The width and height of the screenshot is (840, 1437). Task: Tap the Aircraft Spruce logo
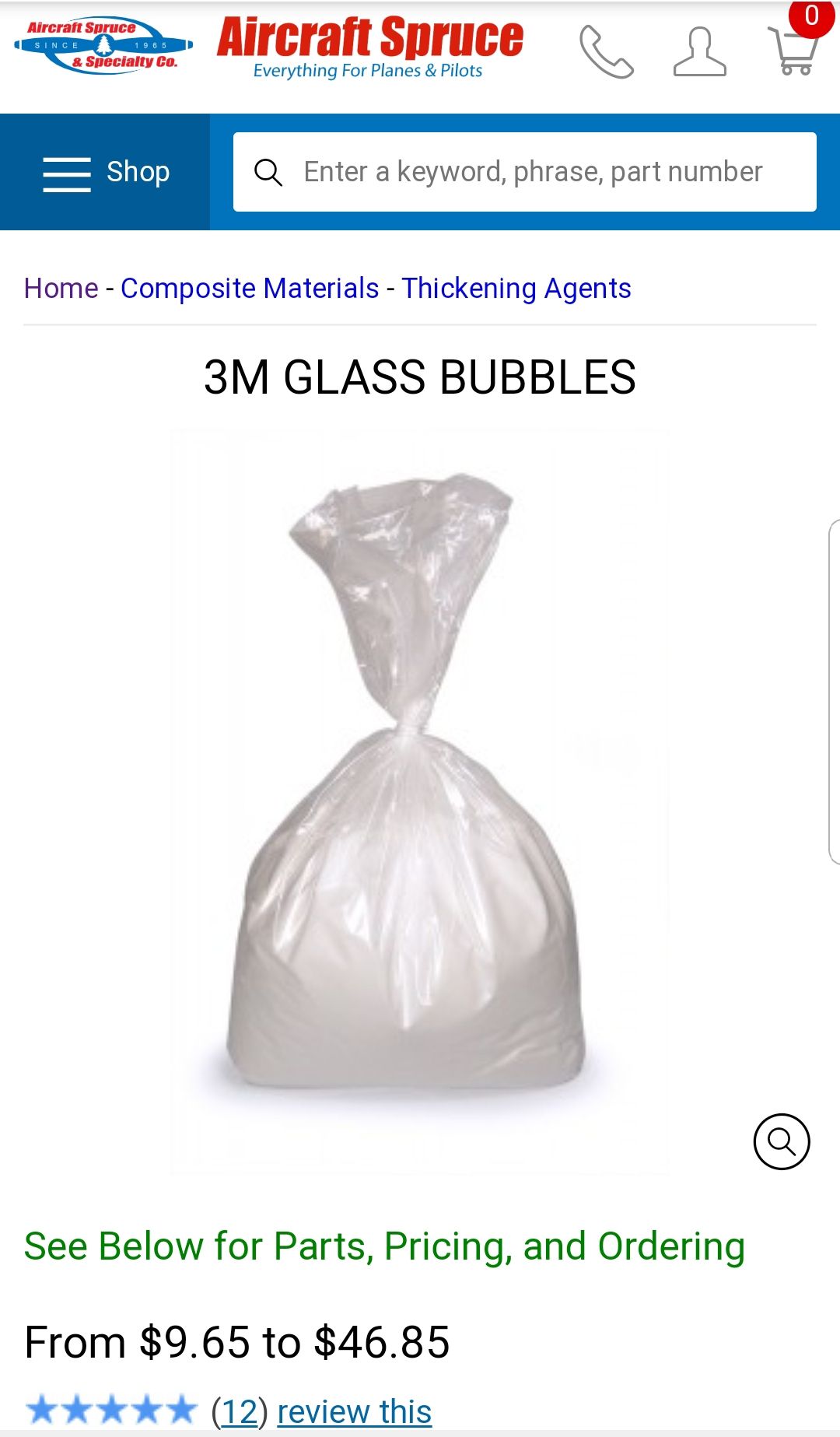[103, 46]
